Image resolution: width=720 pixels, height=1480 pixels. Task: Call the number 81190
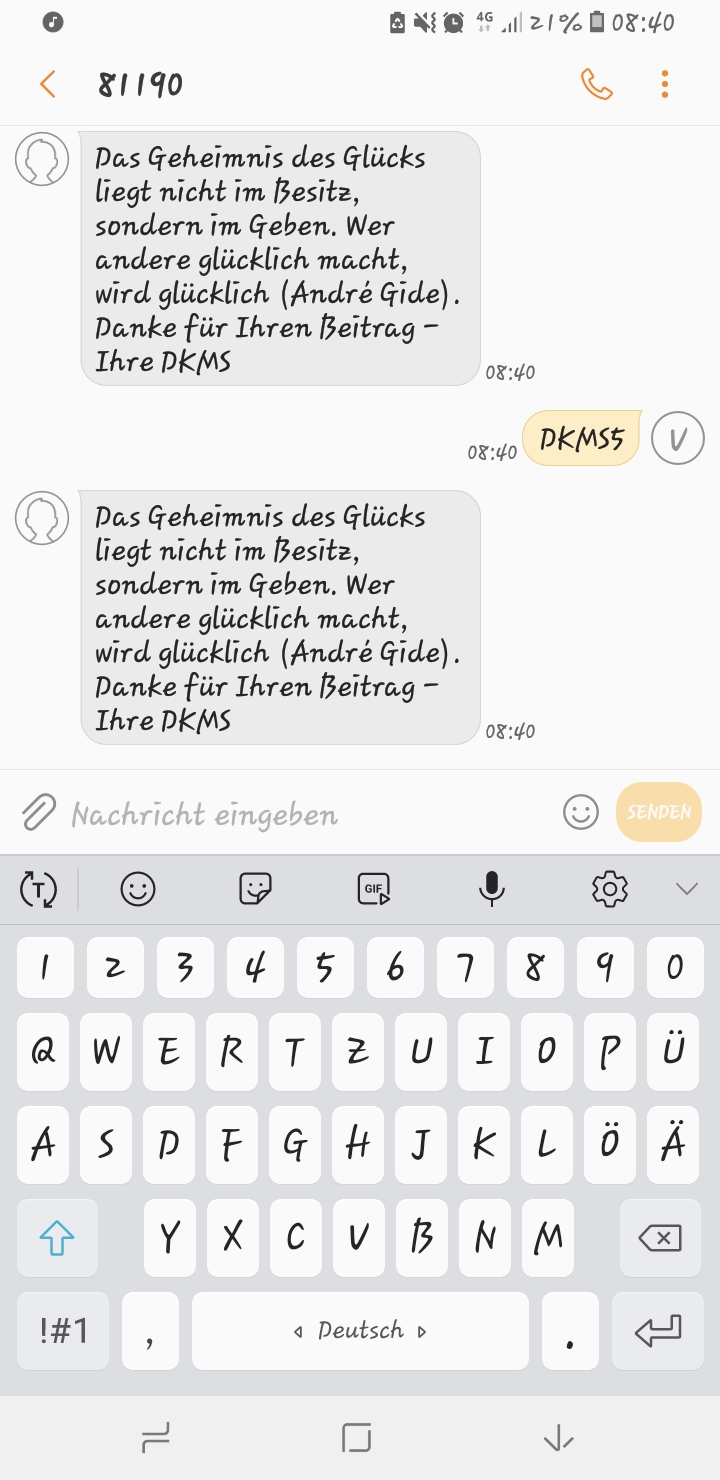tap(597, 84)
